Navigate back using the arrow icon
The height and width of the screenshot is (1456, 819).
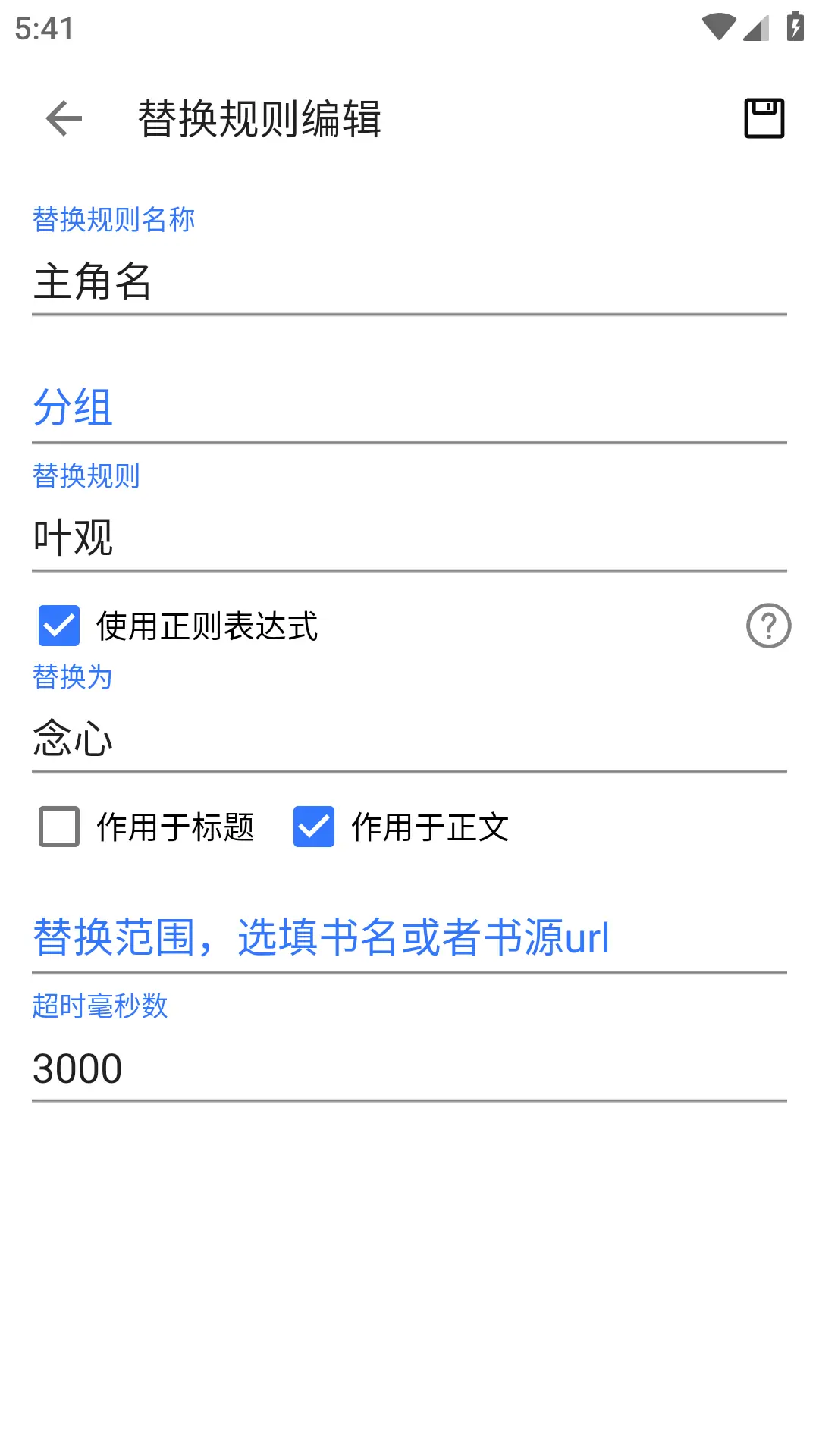tap(64, 118)
